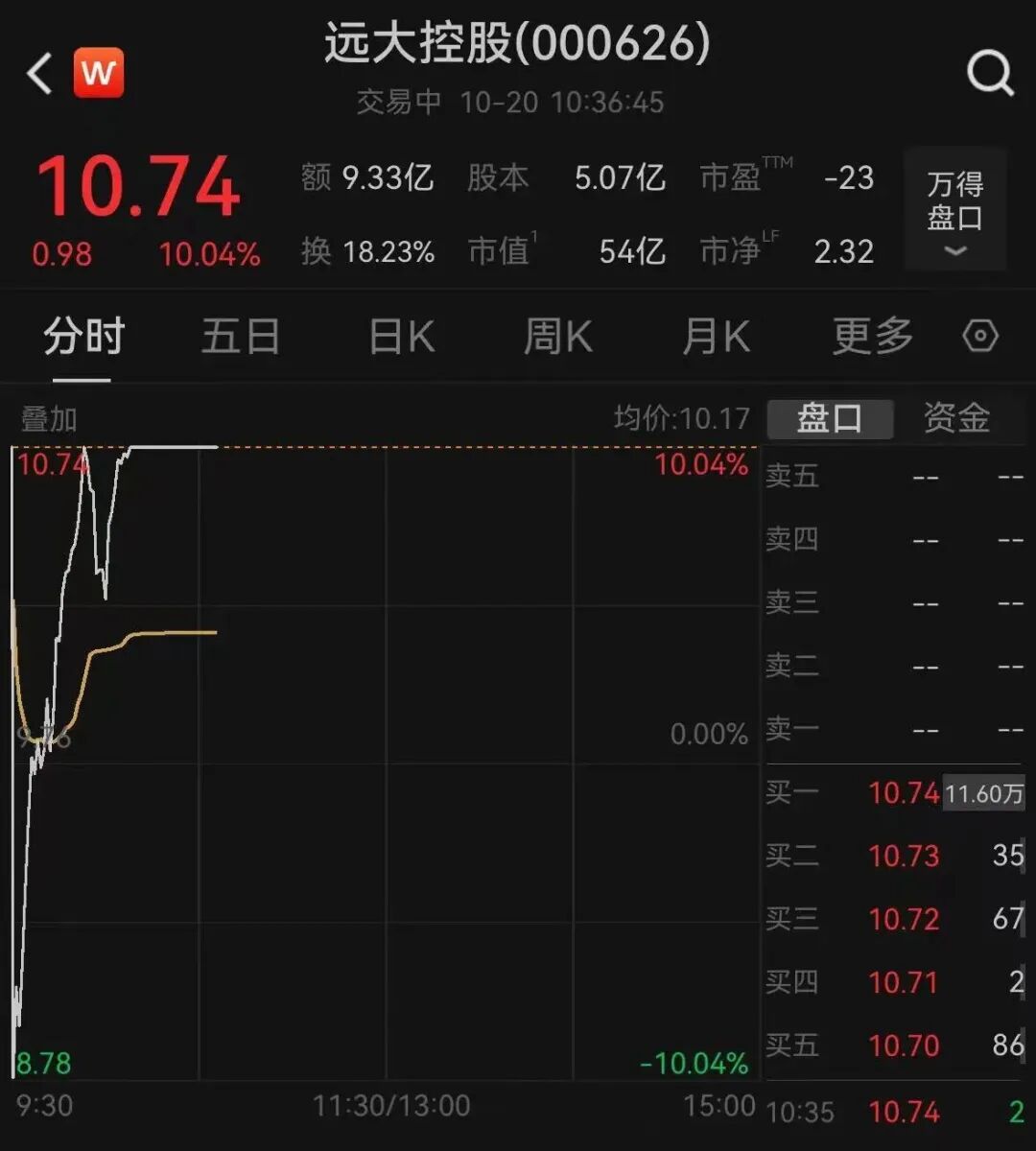This screenshot has width=1036, height=1151.
Task: Open the 更多 chart options
Action: [x=872, y=337]
